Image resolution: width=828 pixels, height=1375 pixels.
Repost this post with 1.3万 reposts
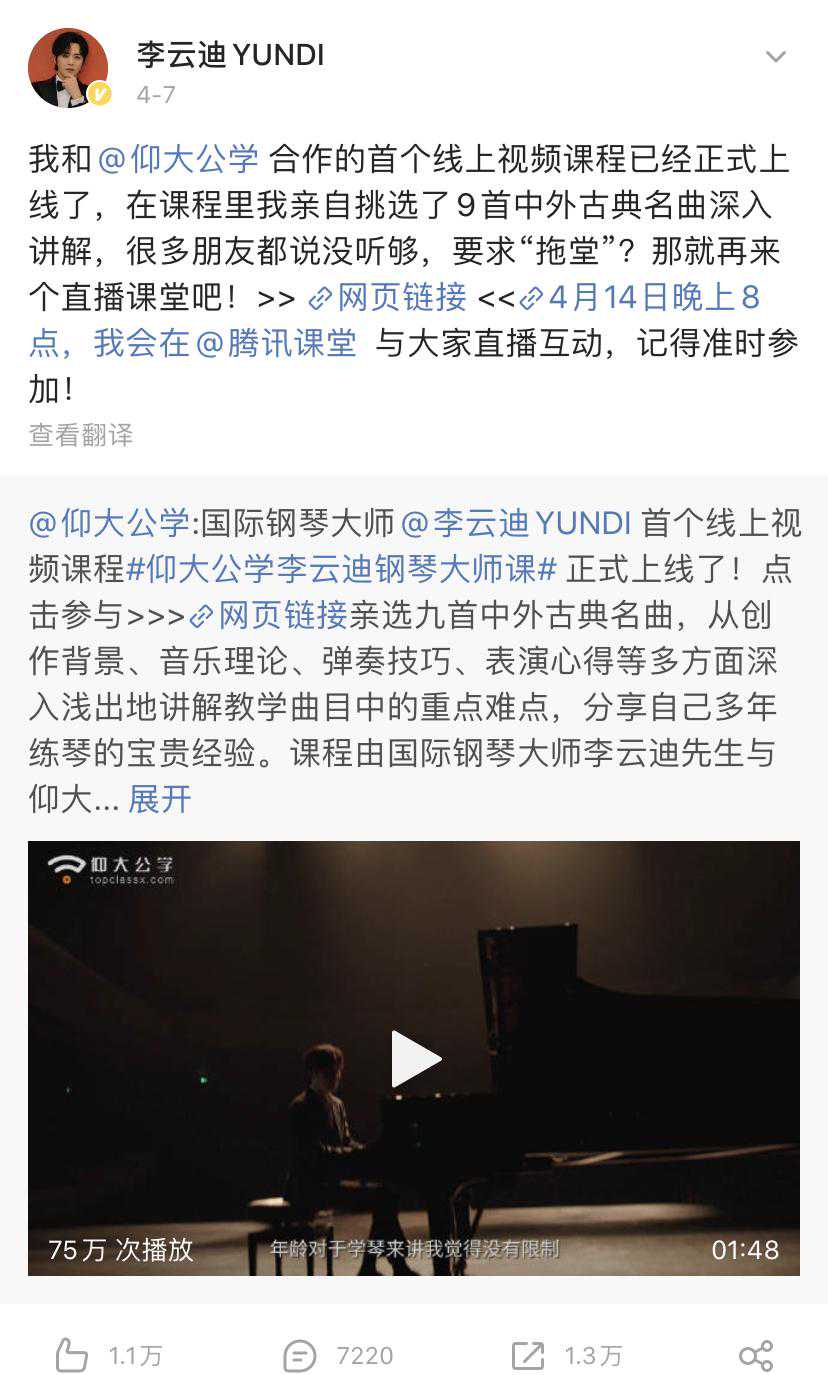[x=566, y=1356]
